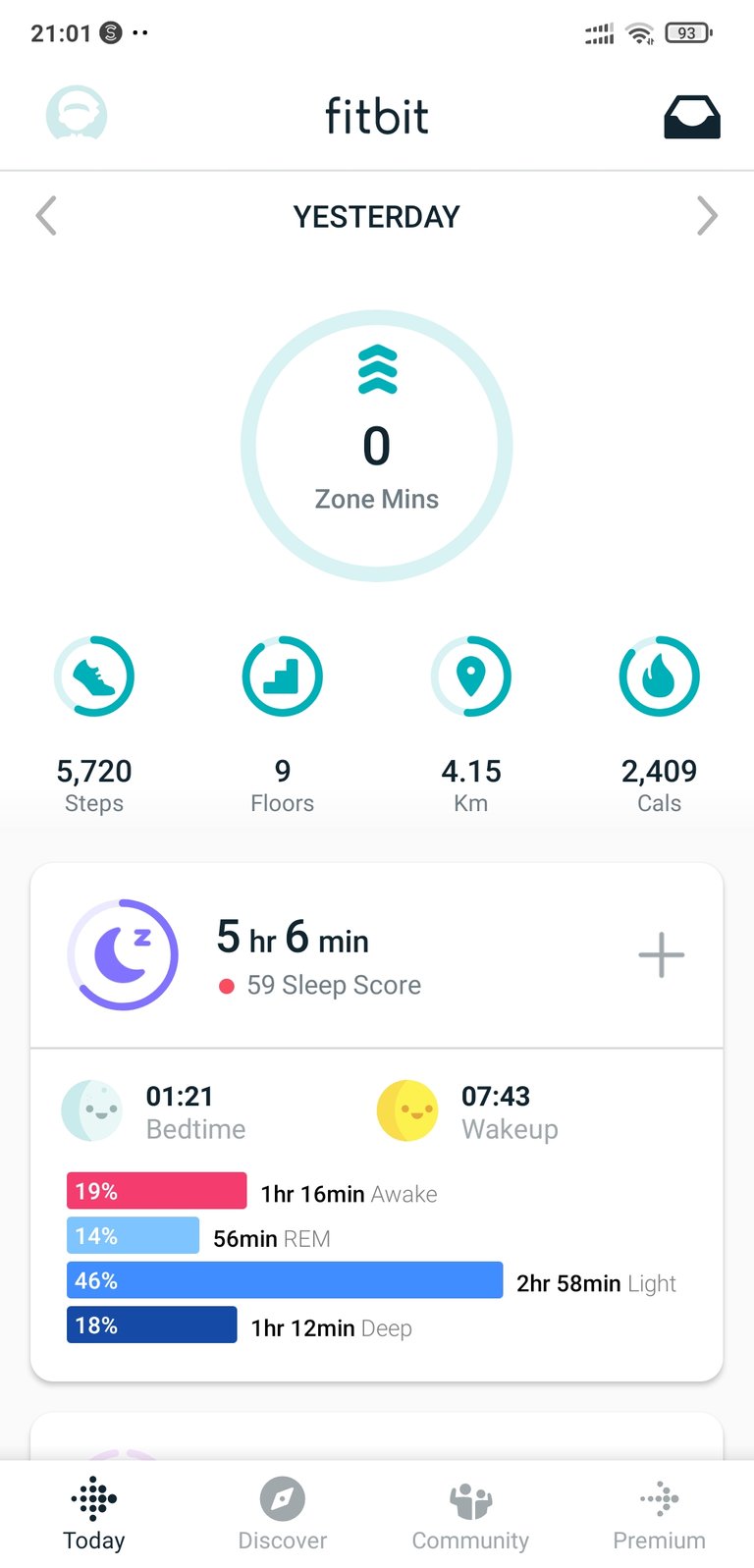Open the Cals burned stat

click(660, 725)
